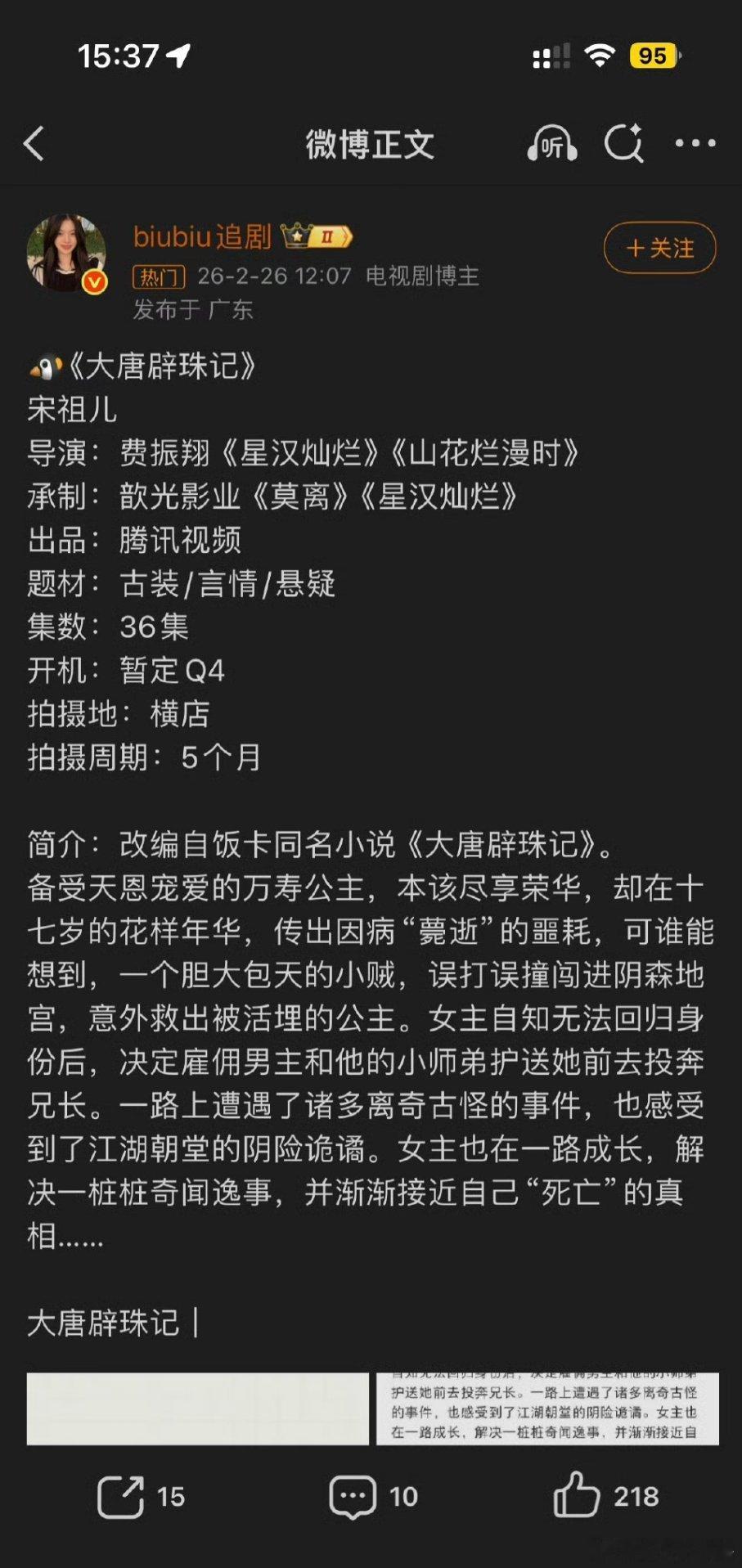This screenshot has height=1568, width=742.
Task: Tap the Wi-Fi icon in the status bar
Action: pyautogui.click(x=599, y=55)
